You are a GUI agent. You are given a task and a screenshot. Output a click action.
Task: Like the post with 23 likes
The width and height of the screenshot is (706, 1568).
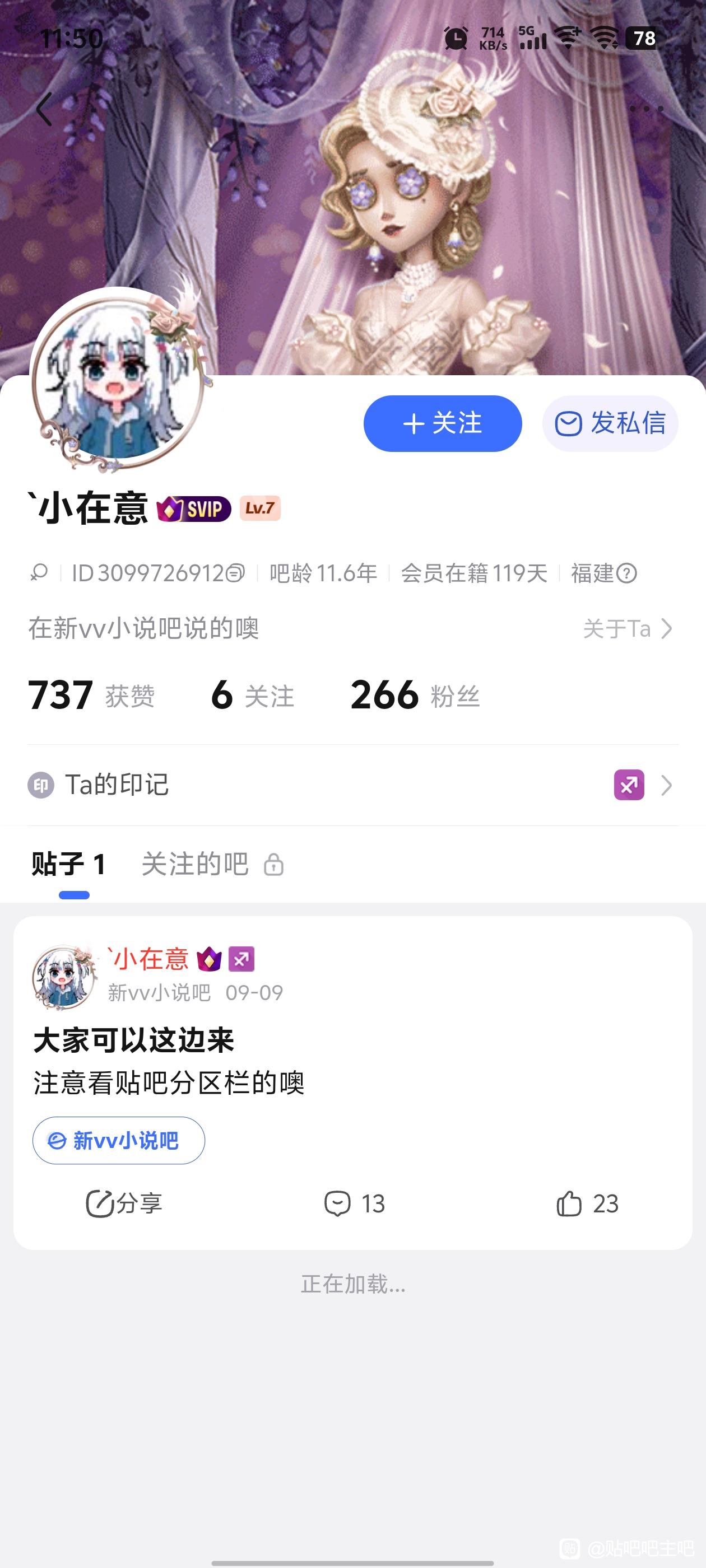(587, 1203)
